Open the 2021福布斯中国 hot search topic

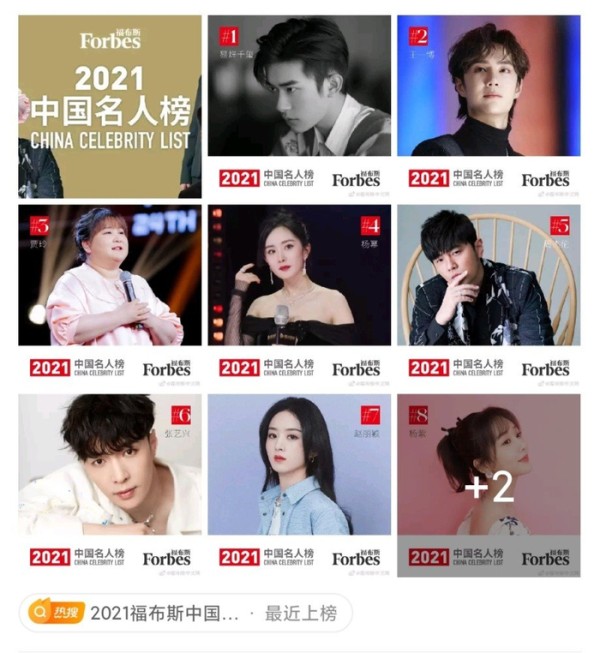pos(185,613)
